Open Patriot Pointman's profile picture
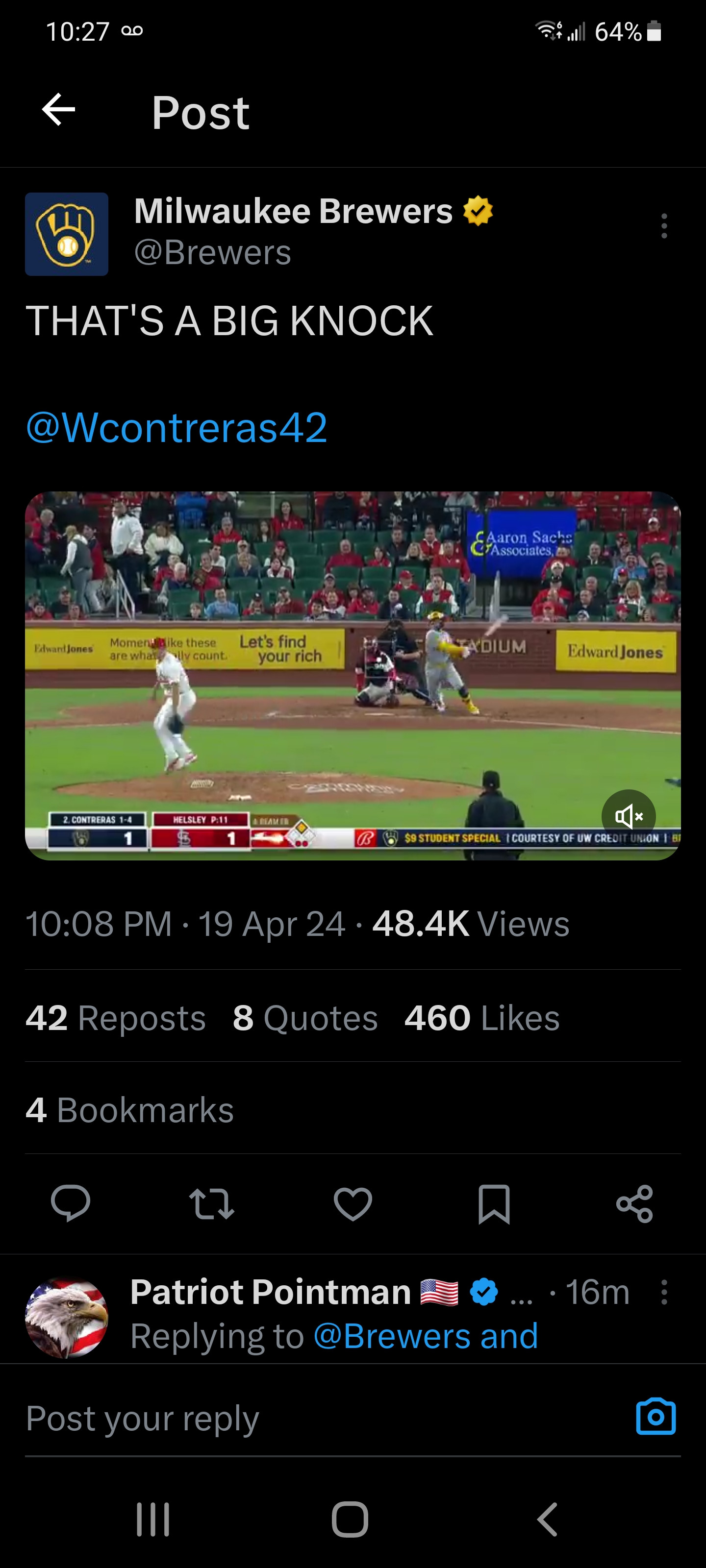This screenshot has width=706, height=1568. coord(66,1318)
